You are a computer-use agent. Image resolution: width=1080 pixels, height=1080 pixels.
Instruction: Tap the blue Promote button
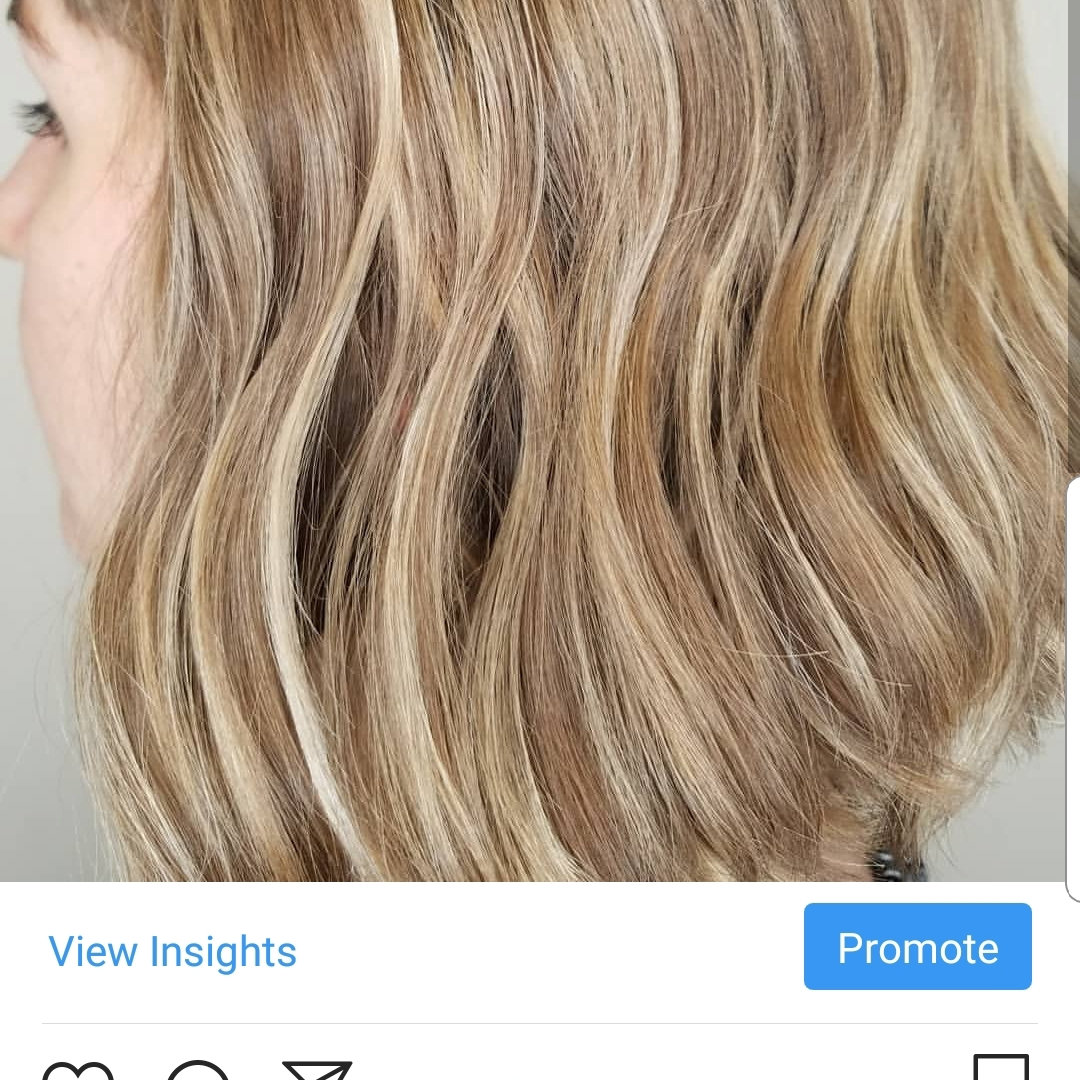tap(917, 947)
